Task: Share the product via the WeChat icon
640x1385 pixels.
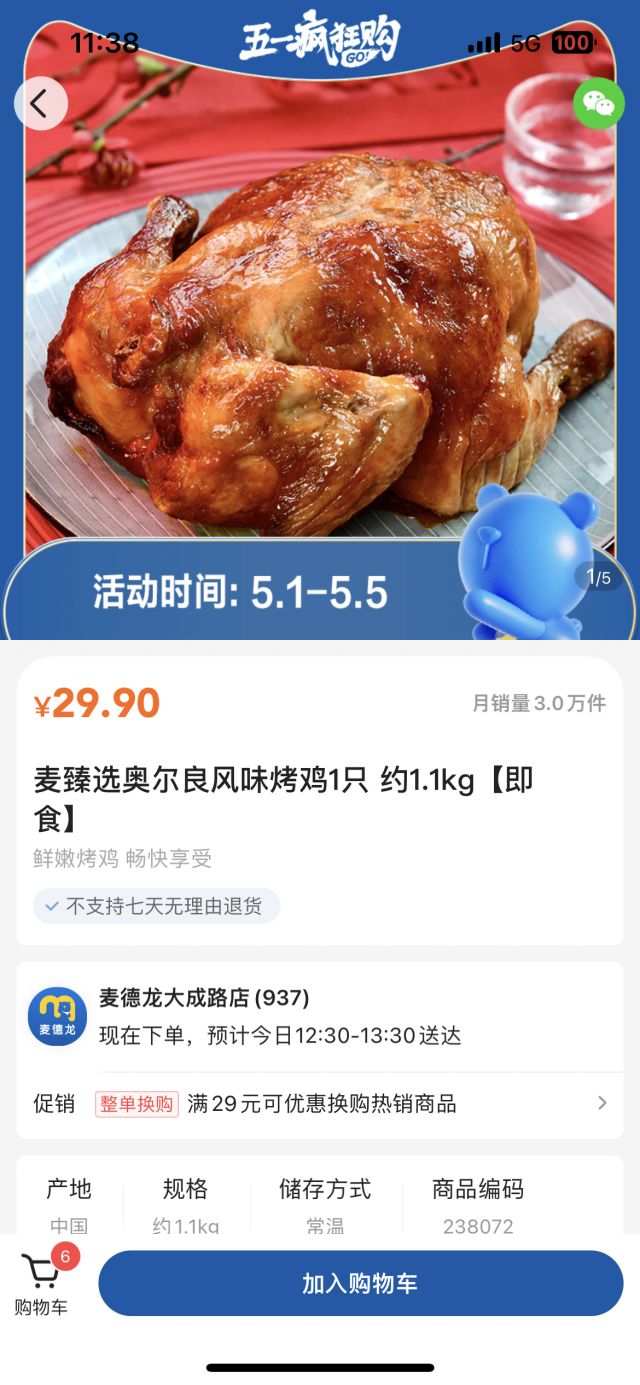Action: pos(598,104)
